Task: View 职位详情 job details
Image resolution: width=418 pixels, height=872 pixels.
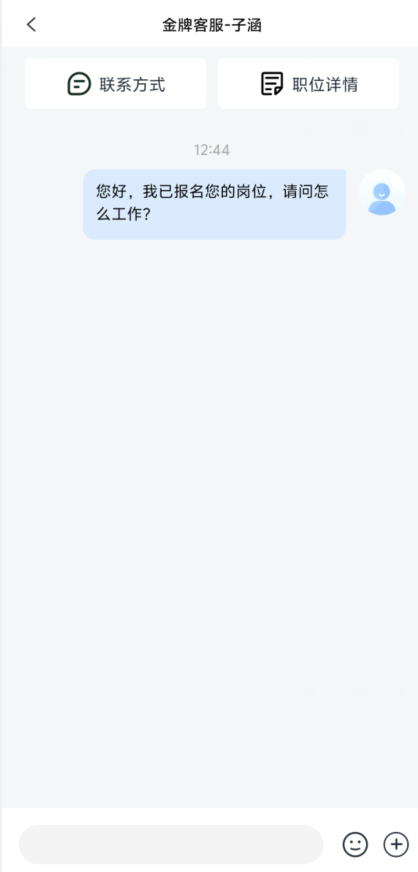Action: (308, 84)
